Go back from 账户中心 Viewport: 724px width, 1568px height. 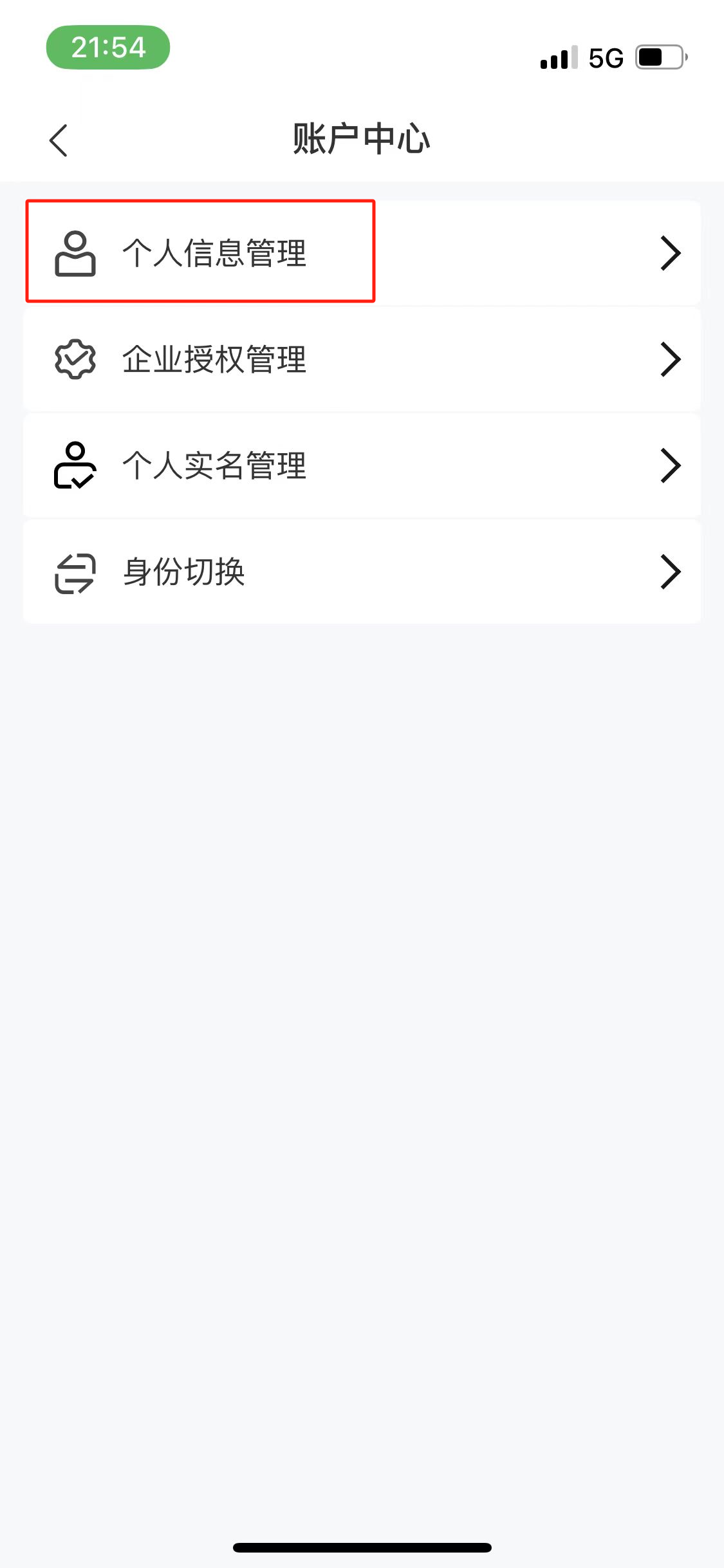pyautogui.click(x=59, y=140)
